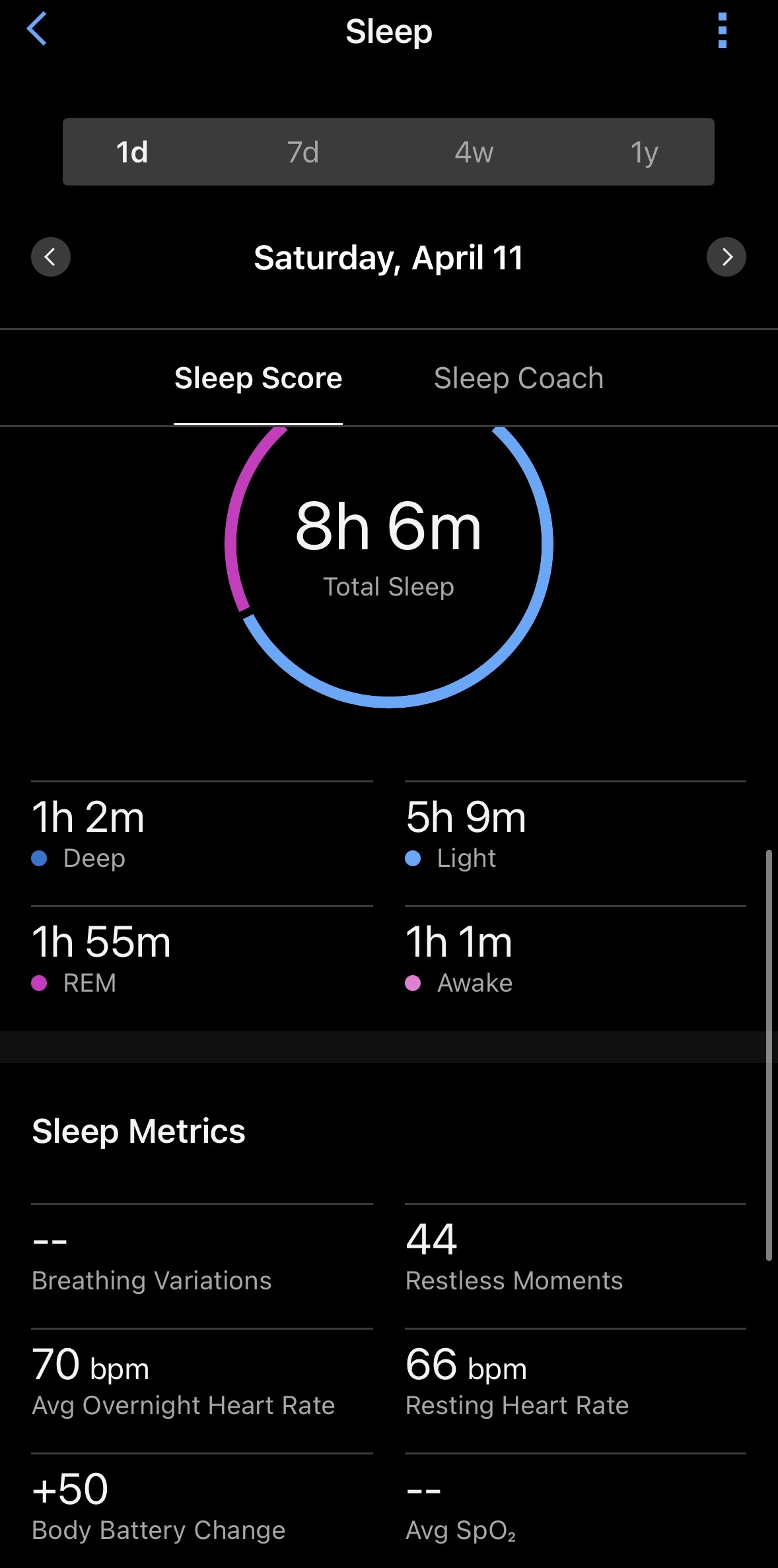The image size is (778, 1568).
Task: Go back from the Sleep screen
Action: point(37,30)
